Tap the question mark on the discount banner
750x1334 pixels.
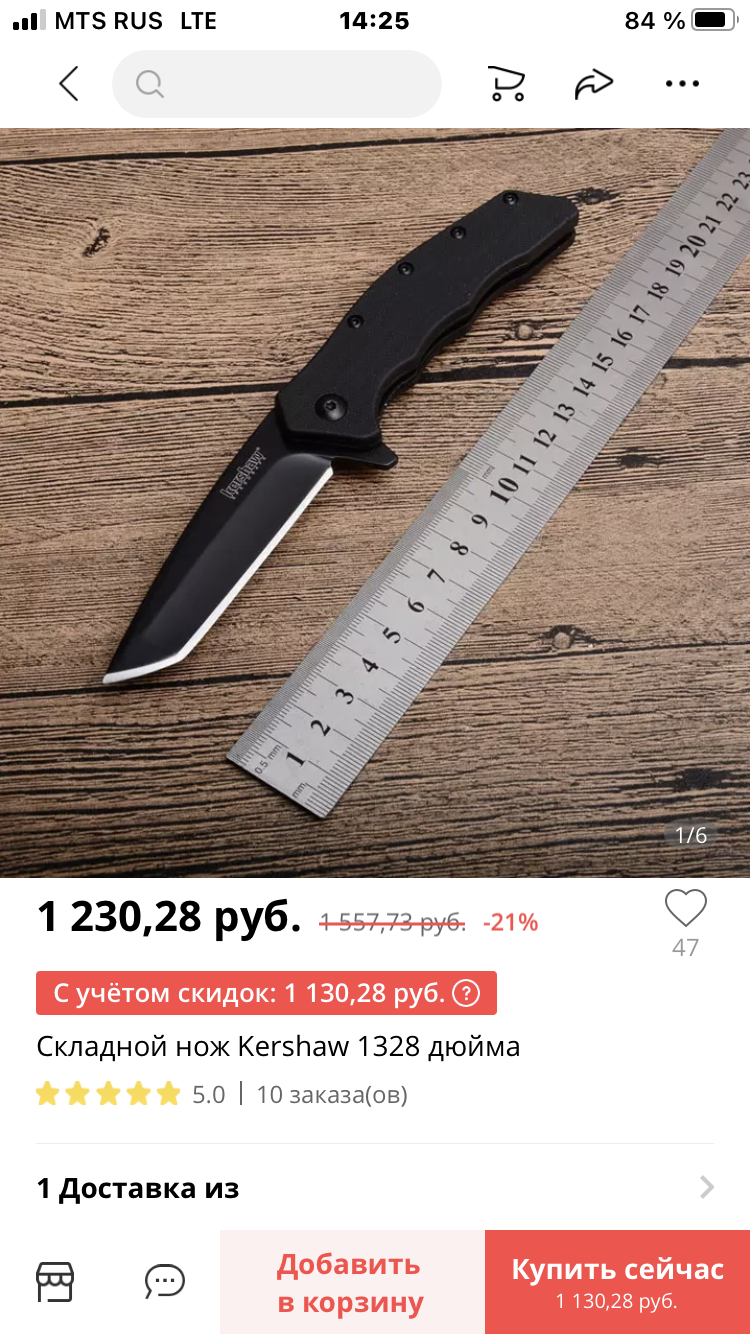point(466,993)
